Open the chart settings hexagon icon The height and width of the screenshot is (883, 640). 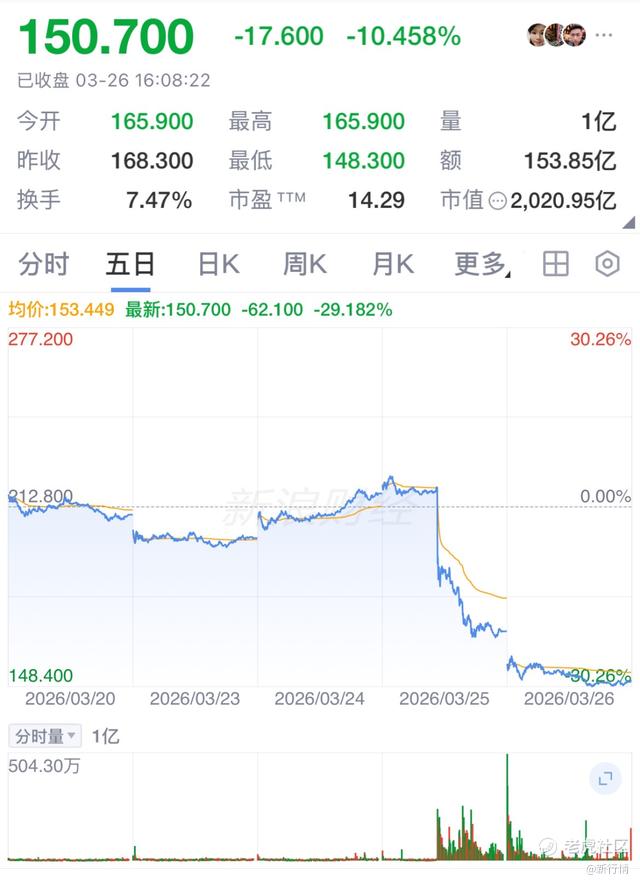[607, 264]
